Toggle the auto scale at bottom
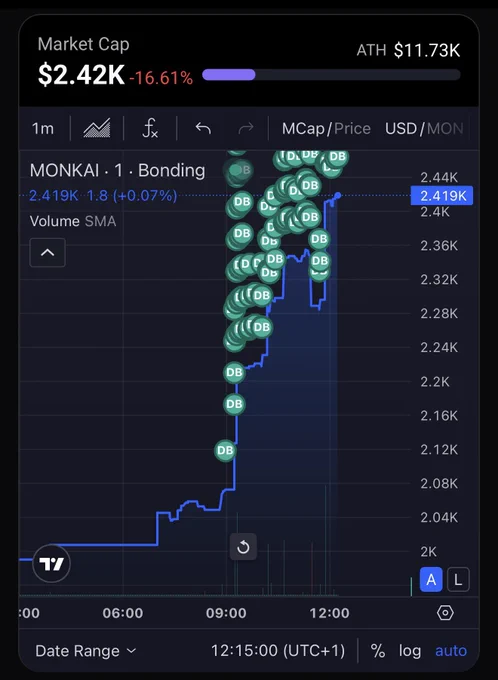The image size is (498, 680). [451, 651]
